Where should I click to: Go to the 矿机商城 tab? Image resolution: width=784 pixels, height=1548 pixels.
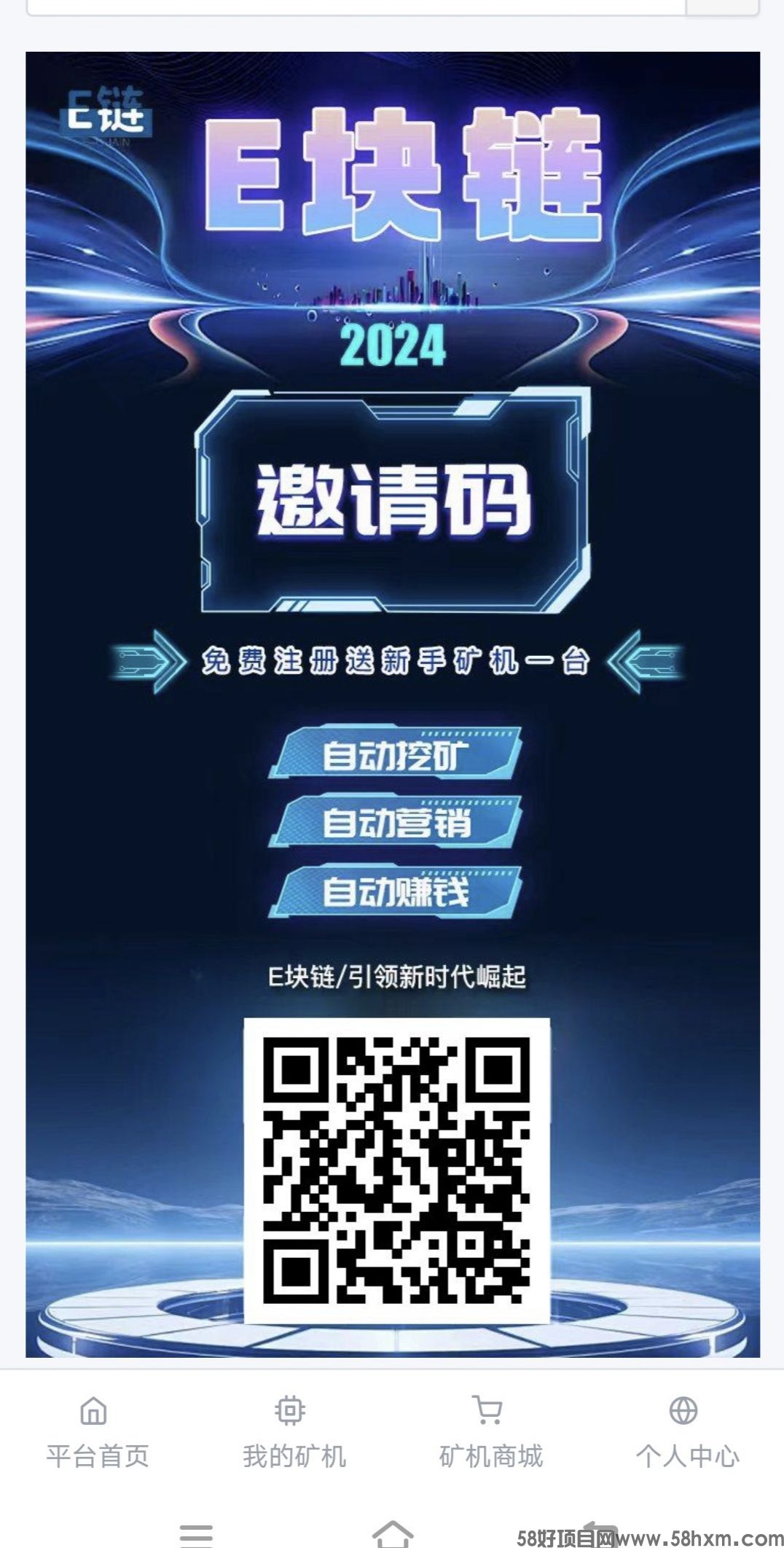pos(490,1432)
